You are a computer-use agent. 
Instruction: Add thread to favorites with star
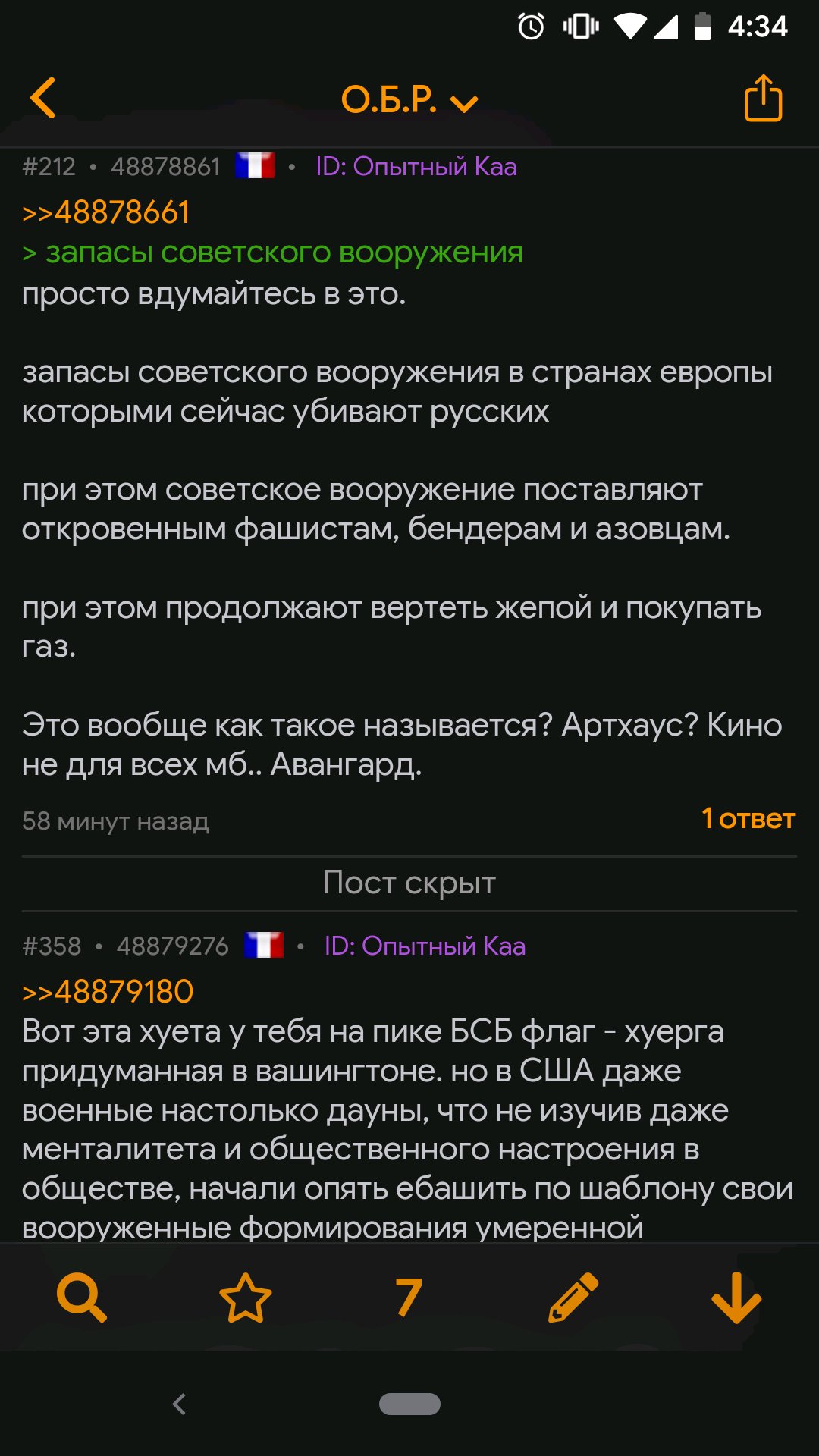coord(246,1298)
